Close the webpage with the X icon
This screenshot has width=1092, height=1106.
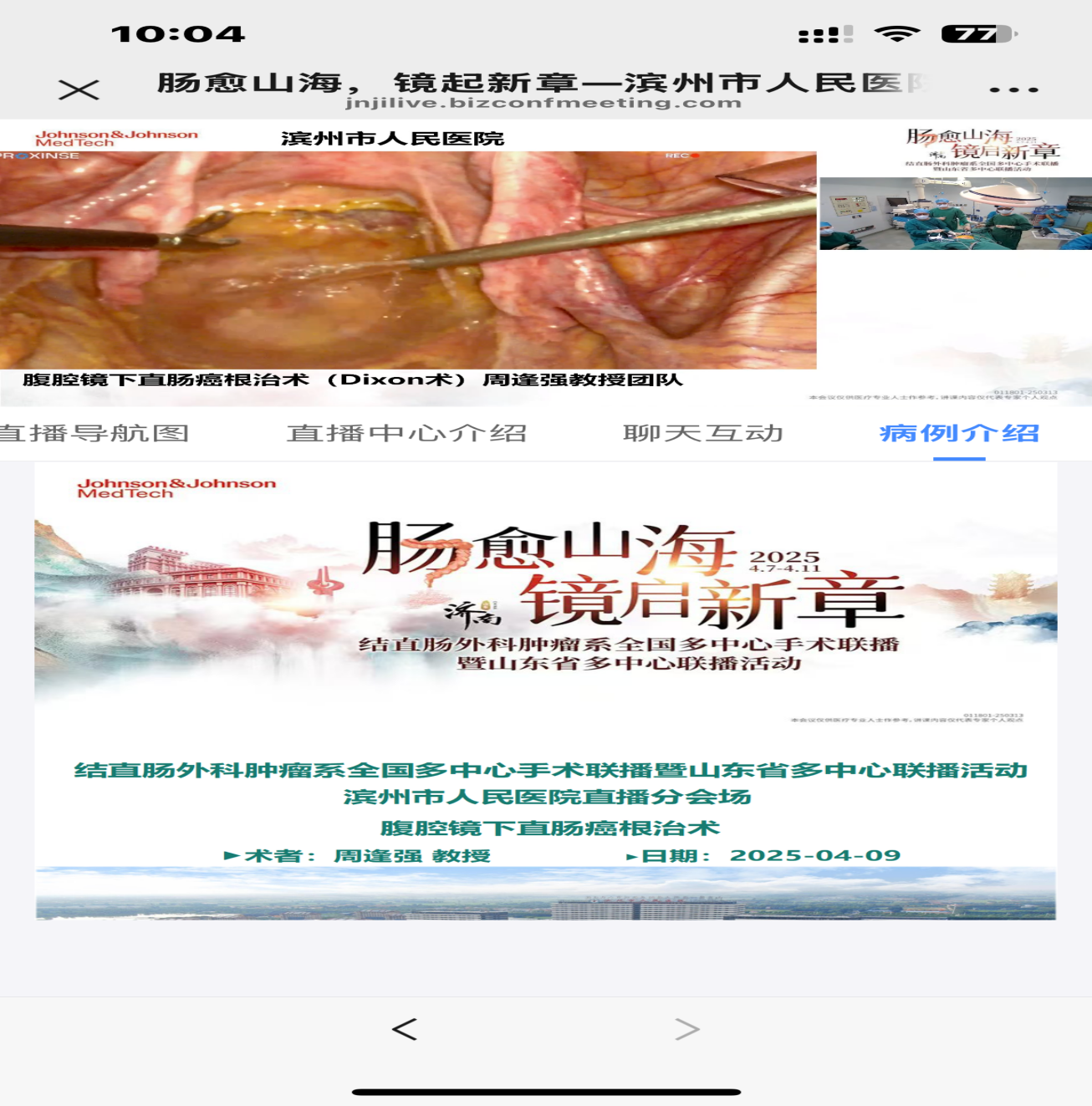click(79, 89)
